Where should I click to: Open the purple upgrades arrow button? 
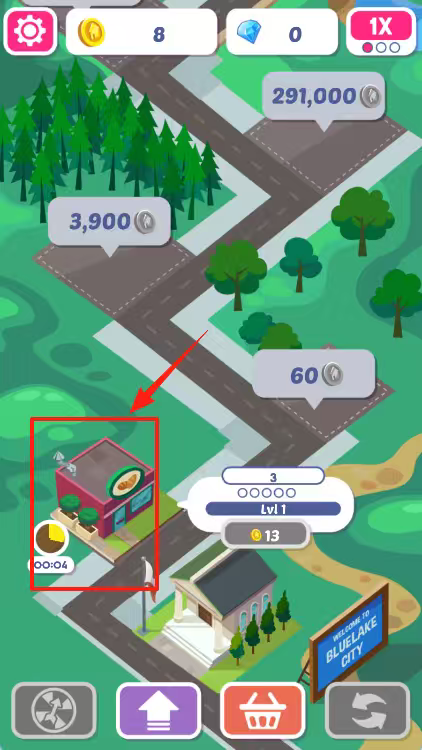point(159,711)
